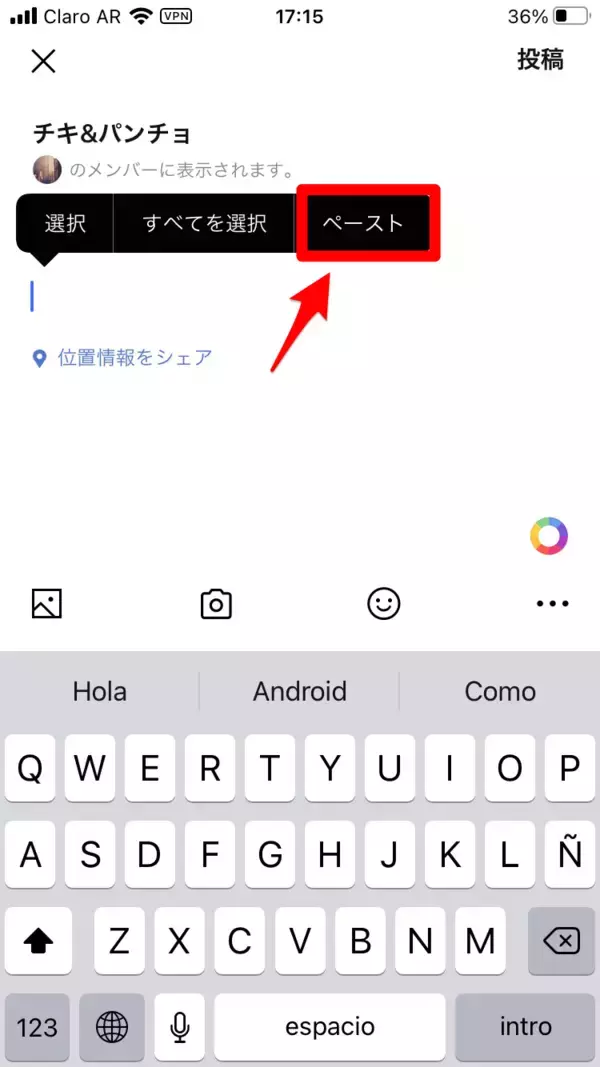600x1067 pixels.
Task: Tap the backspace key
Action: [561, 941]
